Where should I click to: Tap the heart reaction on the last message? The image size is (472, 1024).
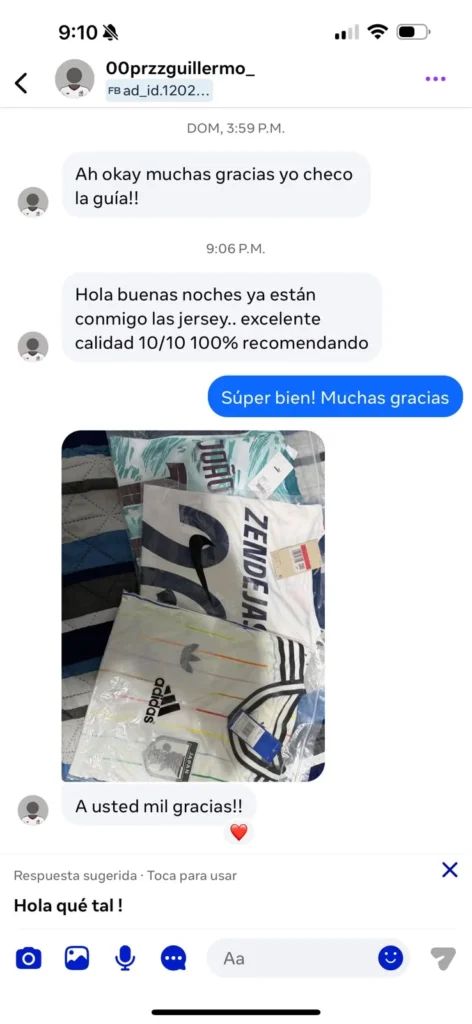click(239, 832)
